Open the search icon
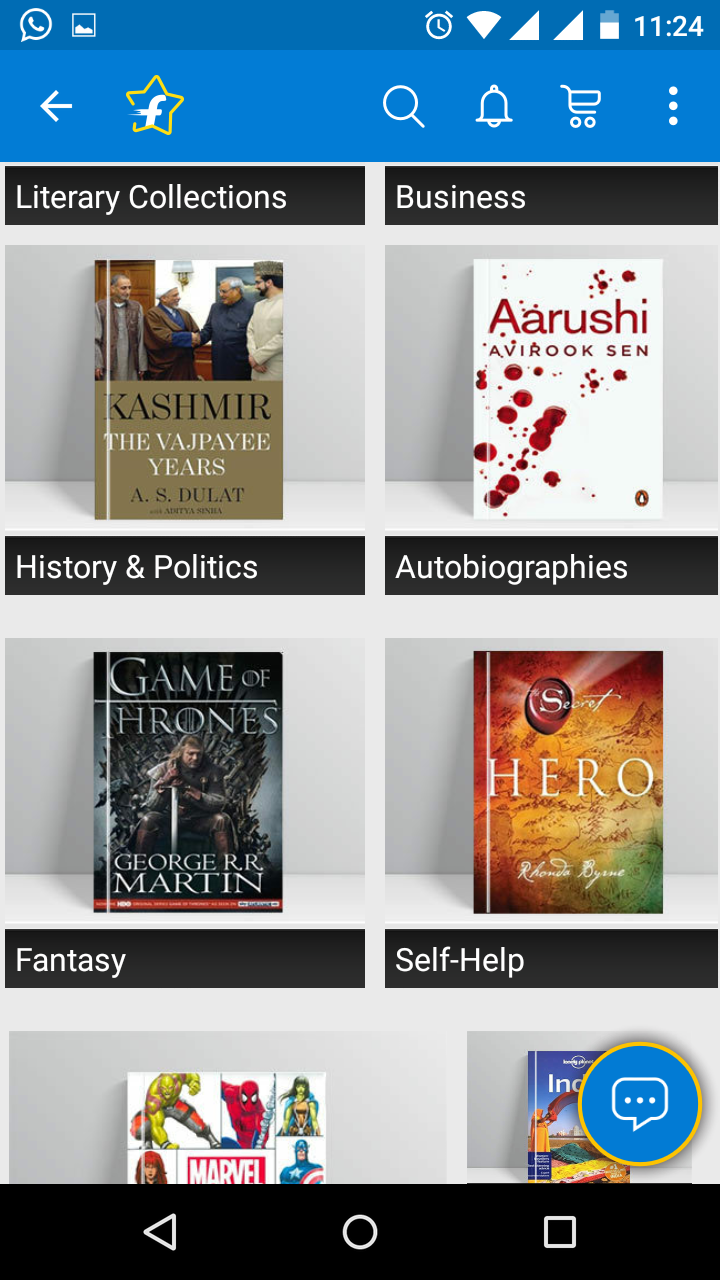The height and width of the screenshot is (1280, 720). point(404,106)
